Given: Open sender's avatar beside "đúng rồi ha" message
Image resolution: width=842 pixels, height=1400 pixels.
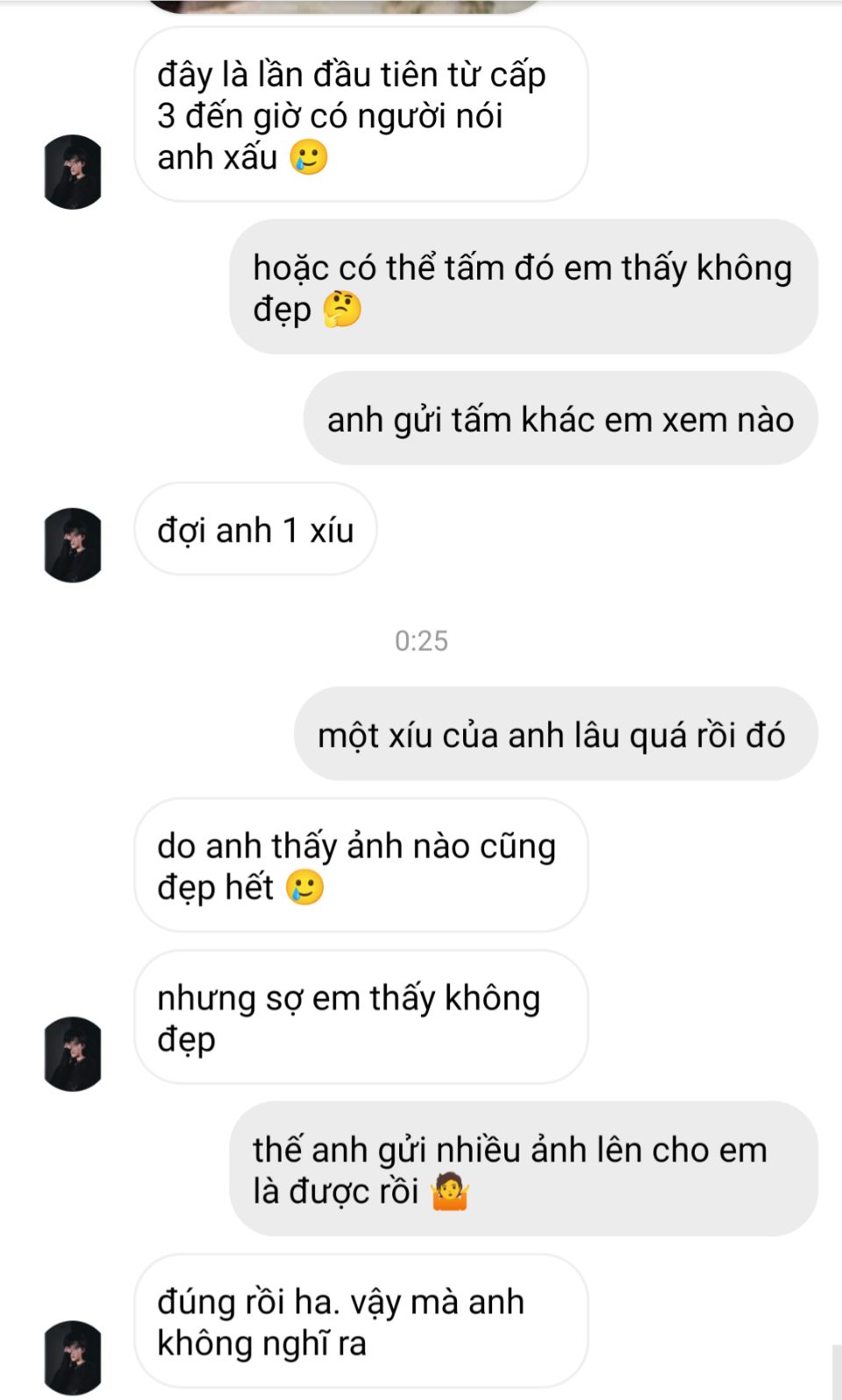Looking at the screenshot, I should pyautogui.click(x=73, y=1357).
